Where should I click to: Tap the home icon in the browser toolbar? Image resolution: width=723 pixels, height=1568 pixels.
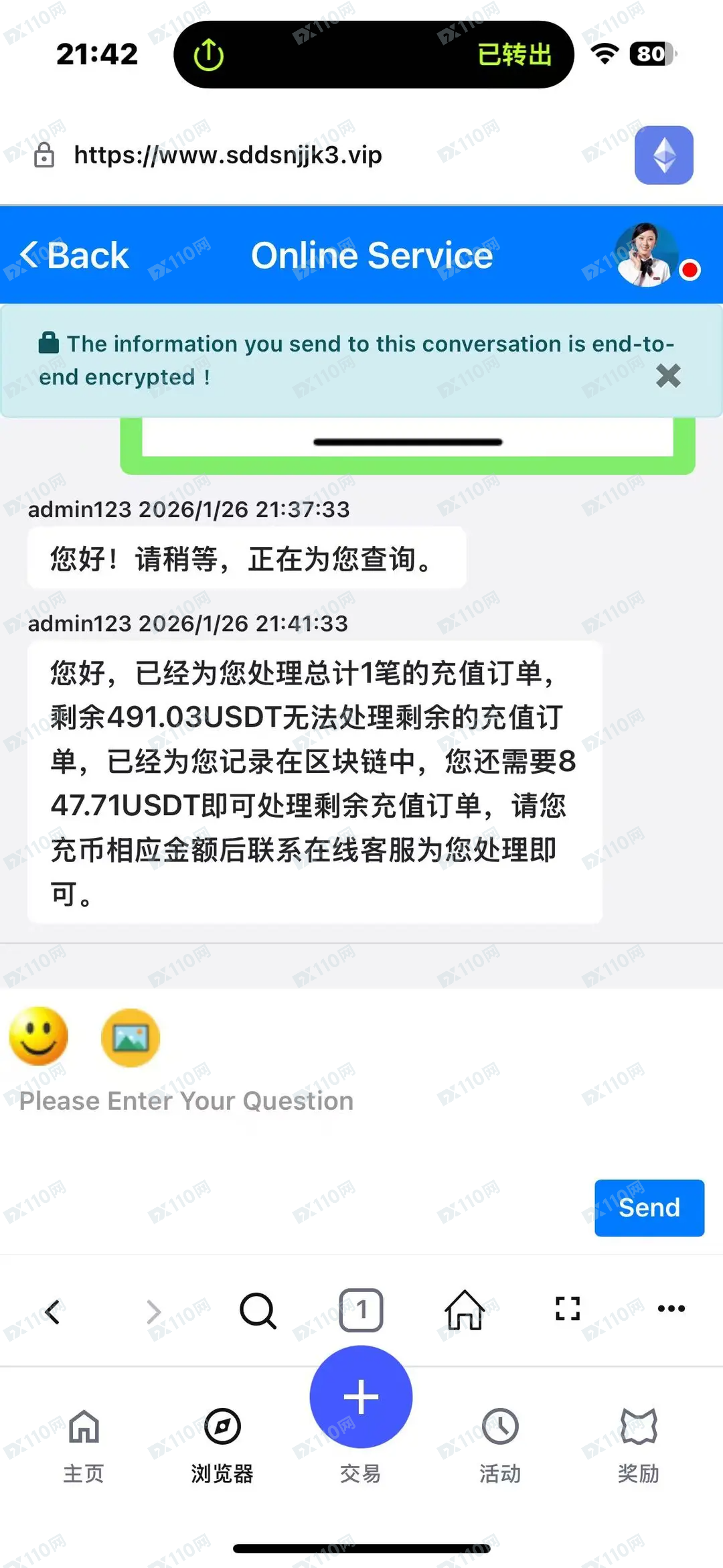click(465, 1309)
